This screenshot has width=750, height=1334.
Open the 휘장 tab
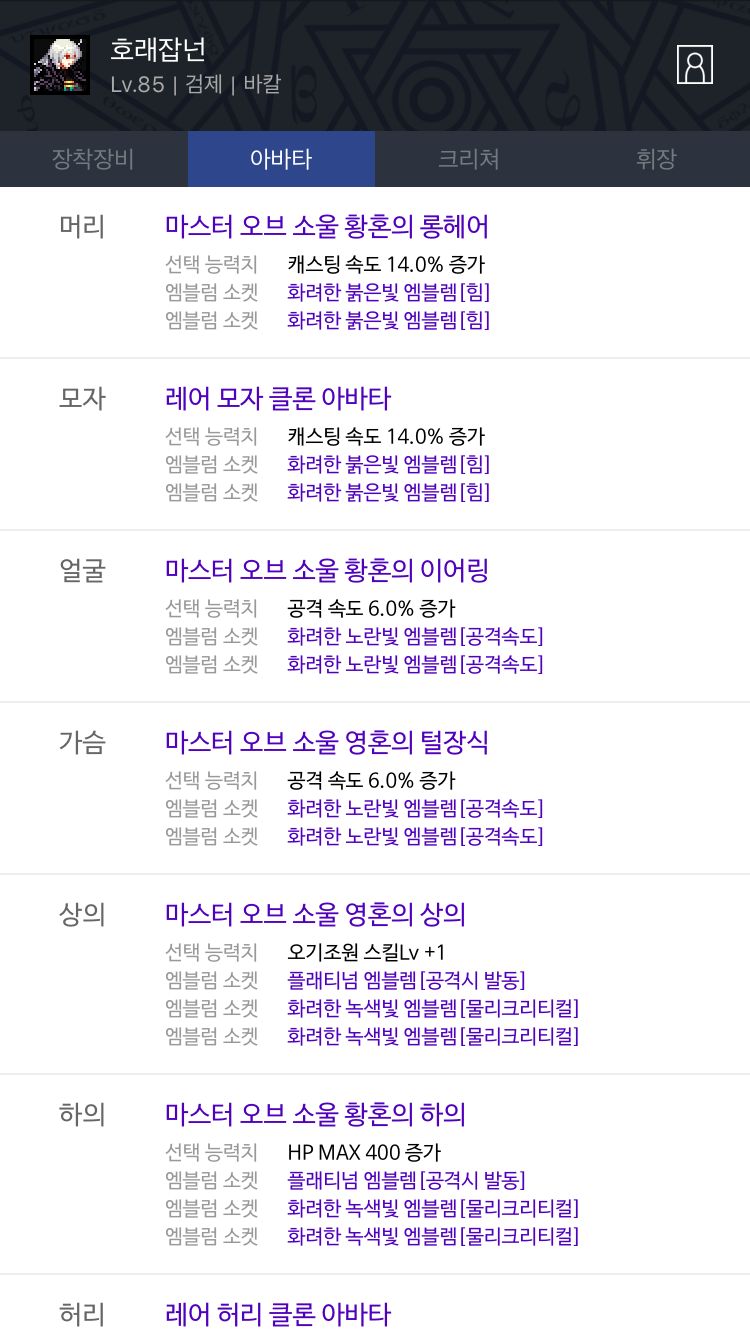657,159
